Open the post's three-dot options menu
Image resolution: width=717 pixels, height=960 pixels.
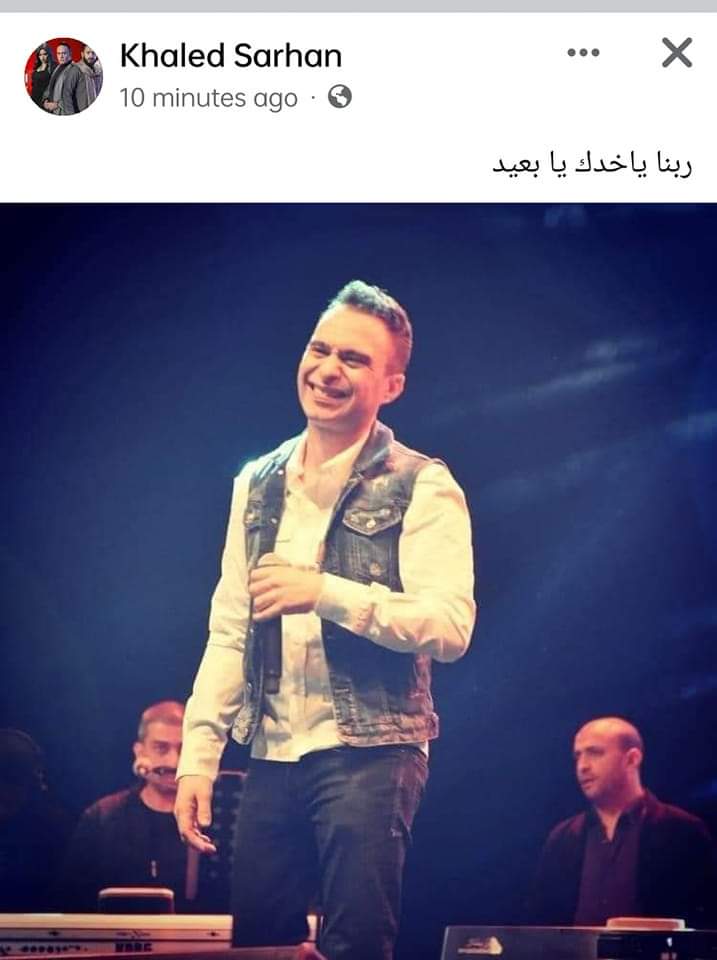click(583, 53)
